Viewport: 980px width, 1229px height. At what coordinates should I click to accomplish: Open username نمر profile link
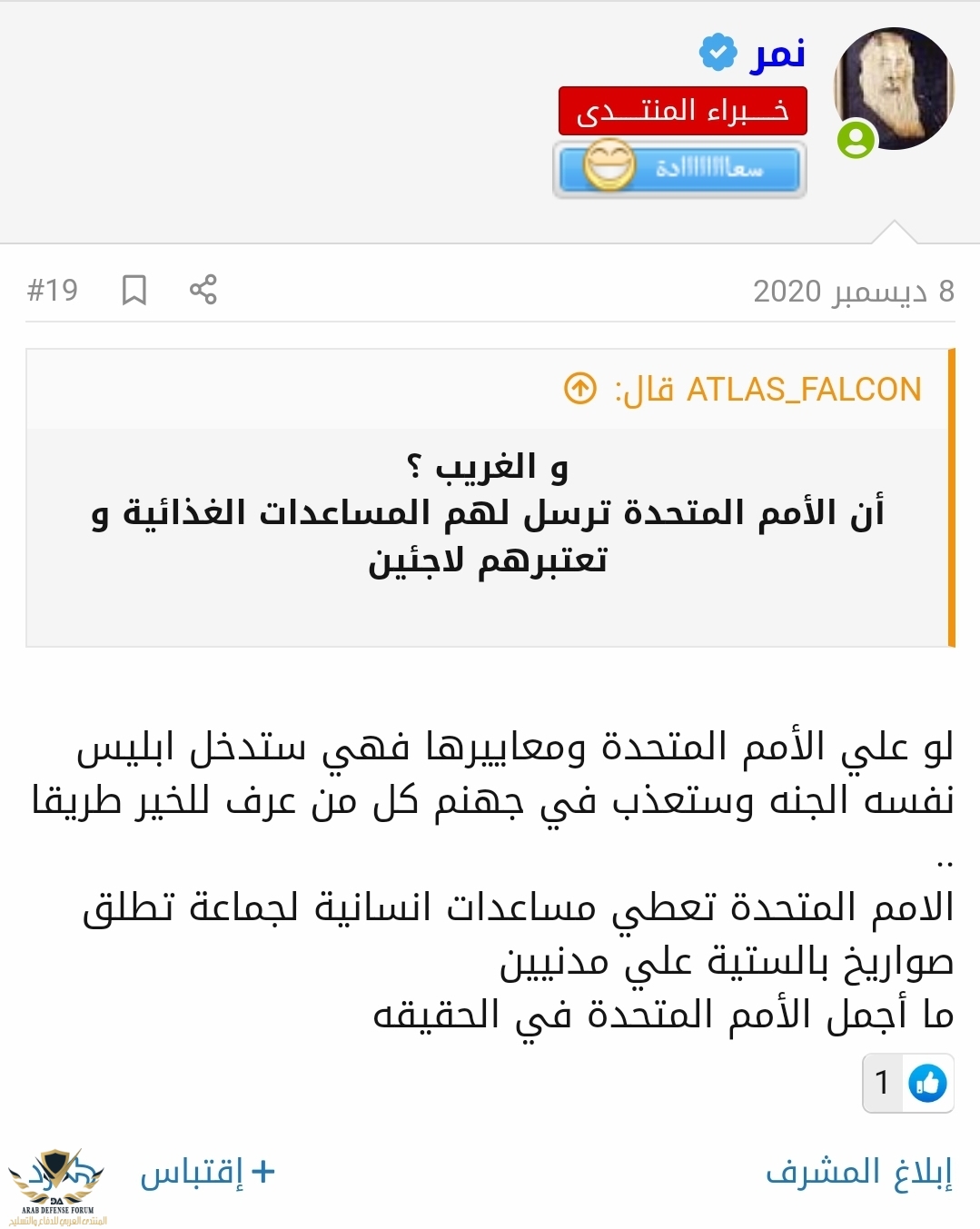coord(777,55)
